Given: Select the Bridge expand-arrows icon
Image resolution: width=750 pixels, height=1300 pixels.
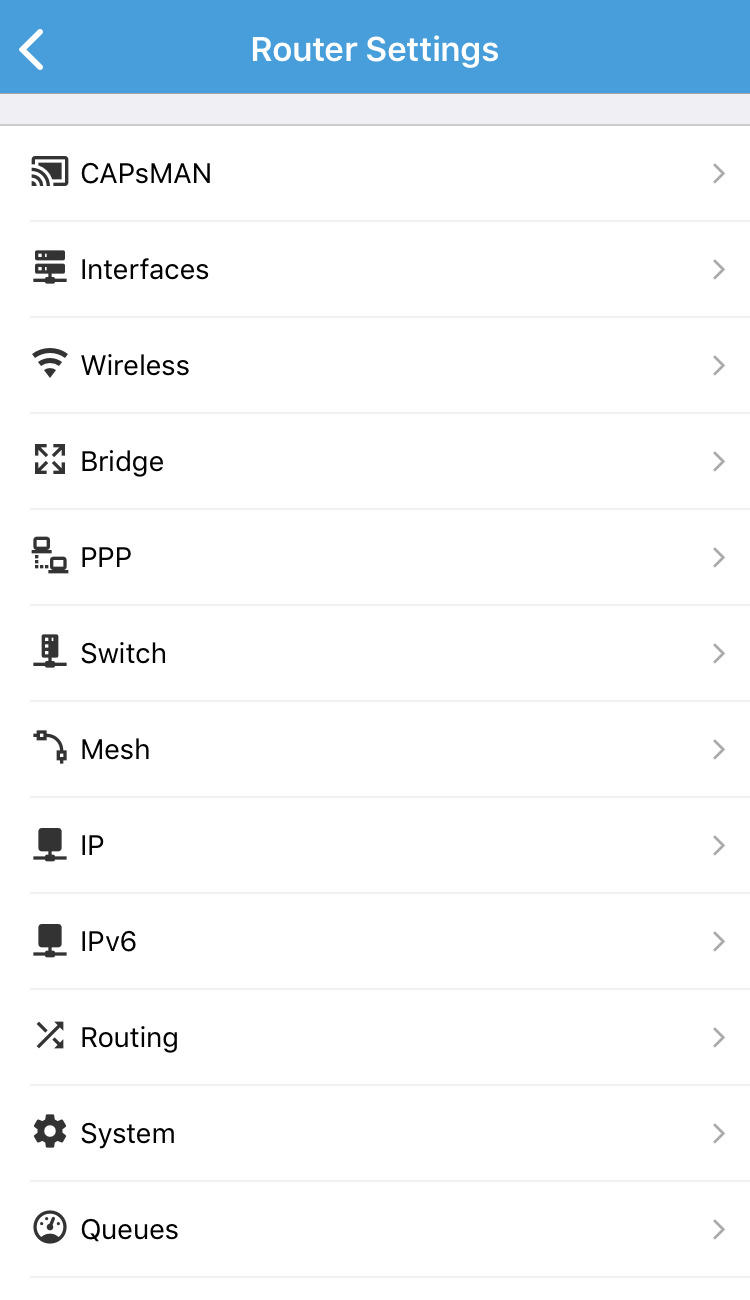Looking at the screenshot, I should pos(49,461).
